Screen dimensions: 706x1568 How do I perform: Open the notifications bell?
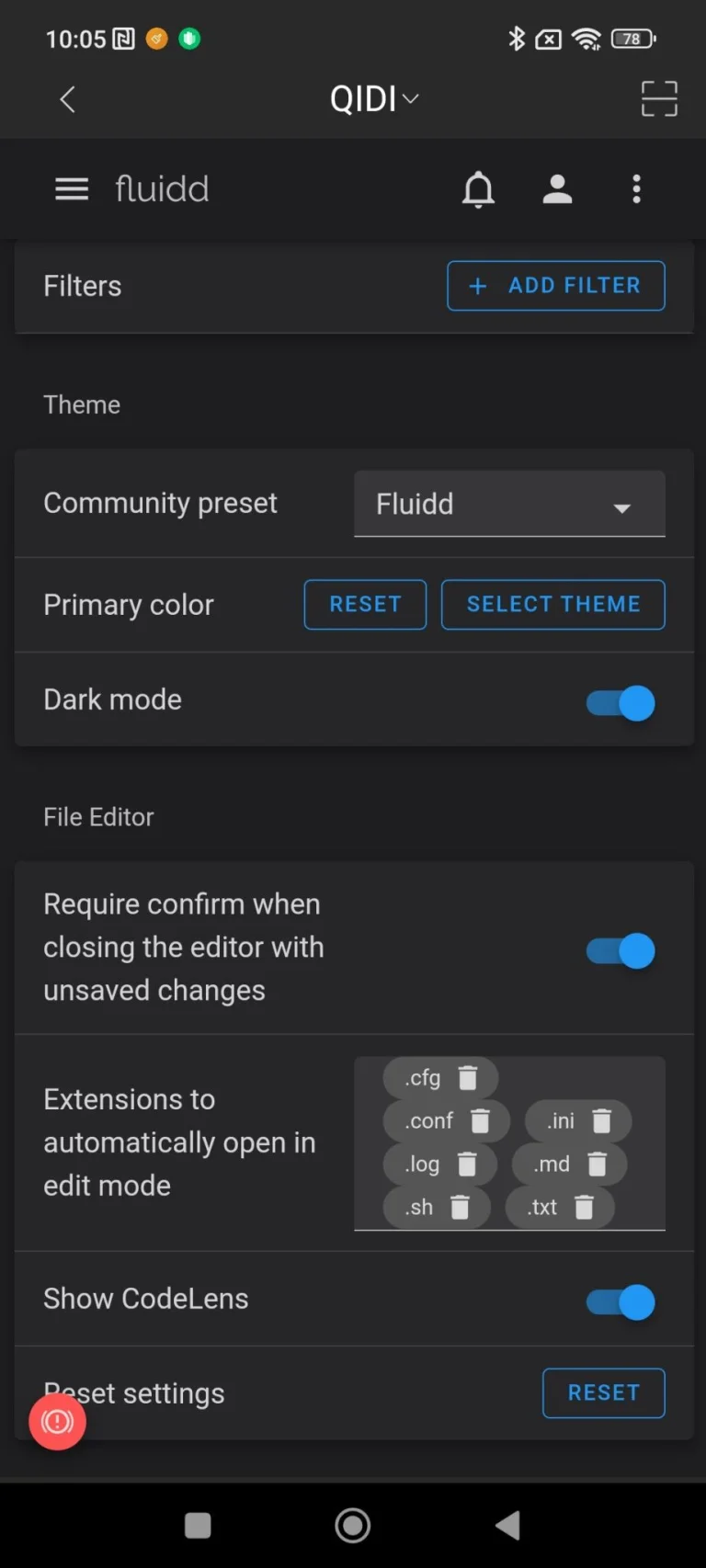point(478,189)
